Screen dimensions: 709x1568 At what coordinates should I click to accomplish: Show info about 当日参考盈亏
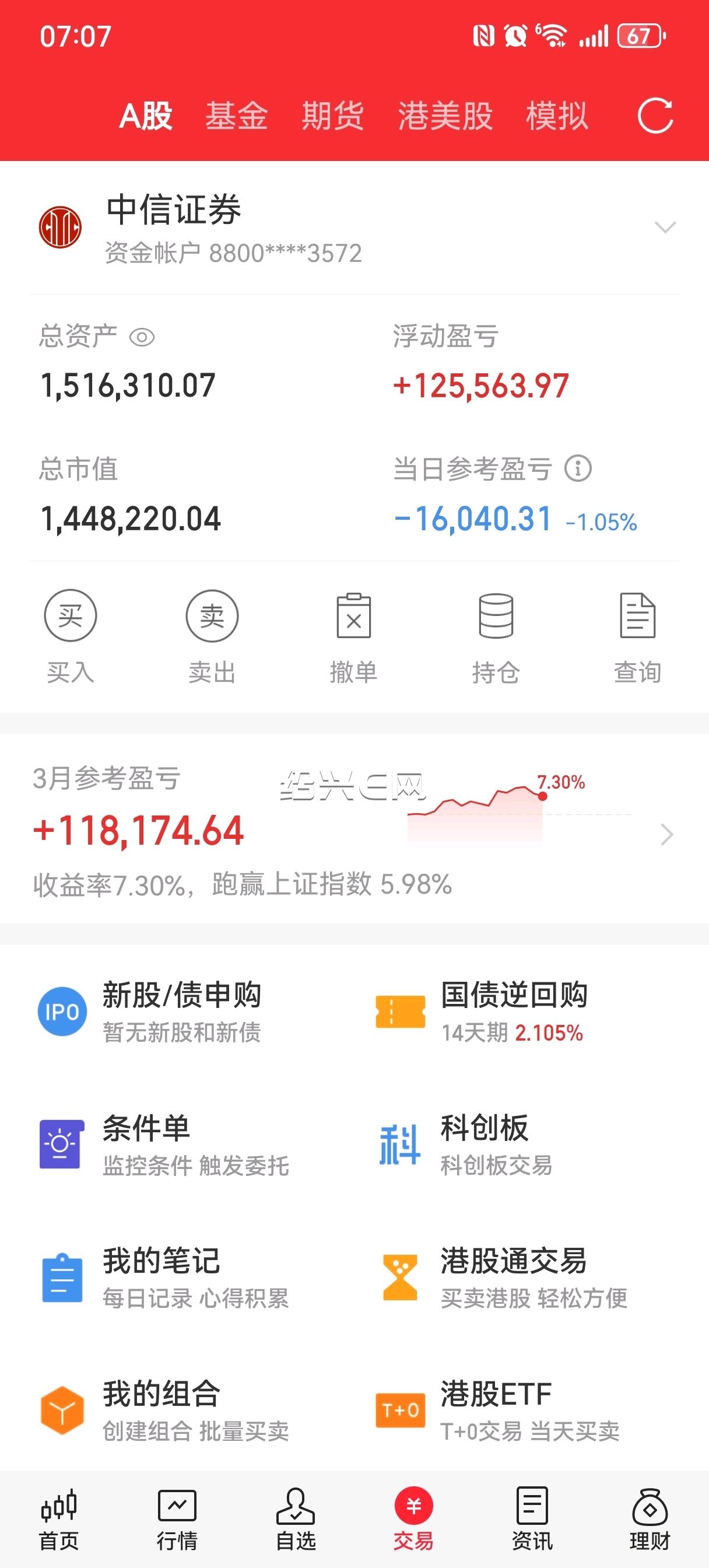pyautogui.click(x=578, y=468)
